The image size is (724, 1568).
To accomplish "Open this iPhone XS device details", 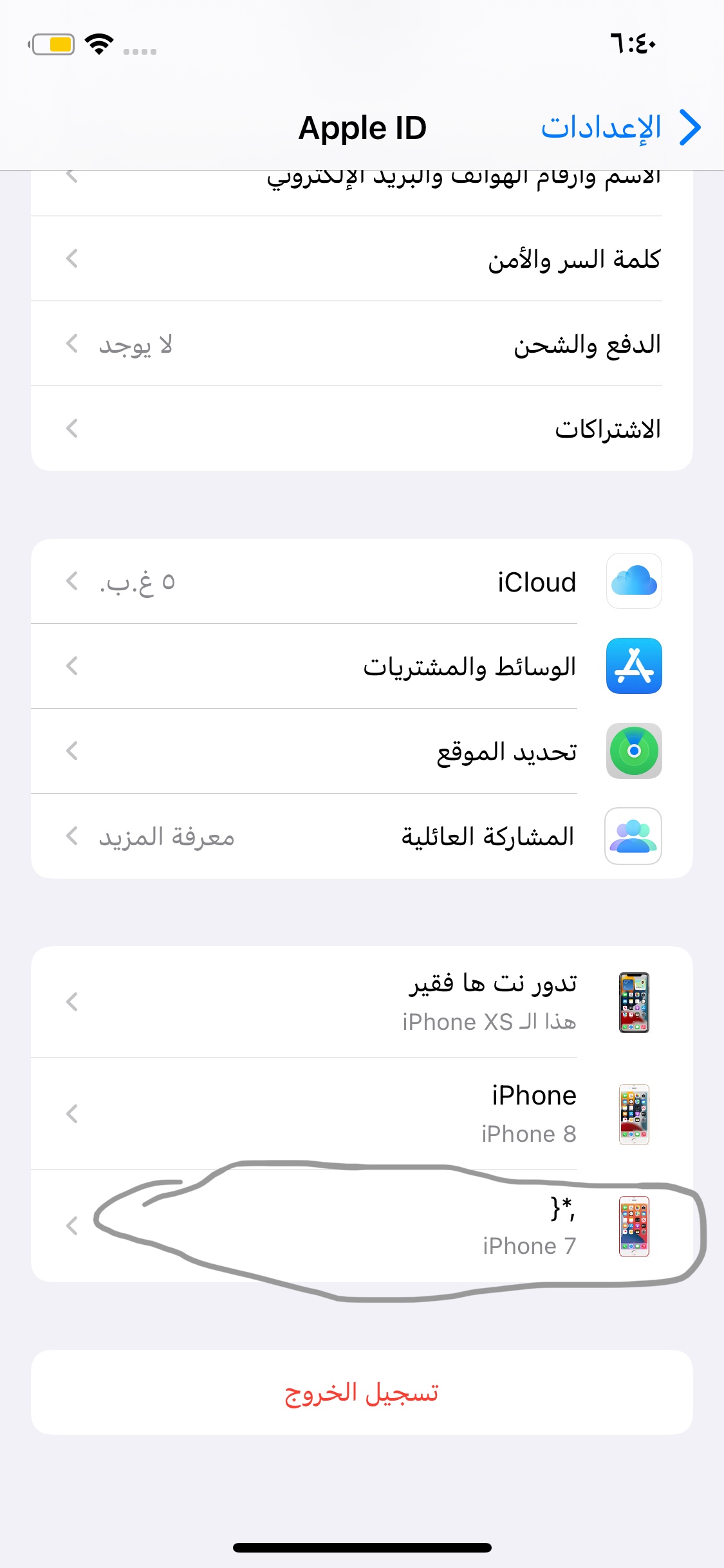I will point(362,1002).
